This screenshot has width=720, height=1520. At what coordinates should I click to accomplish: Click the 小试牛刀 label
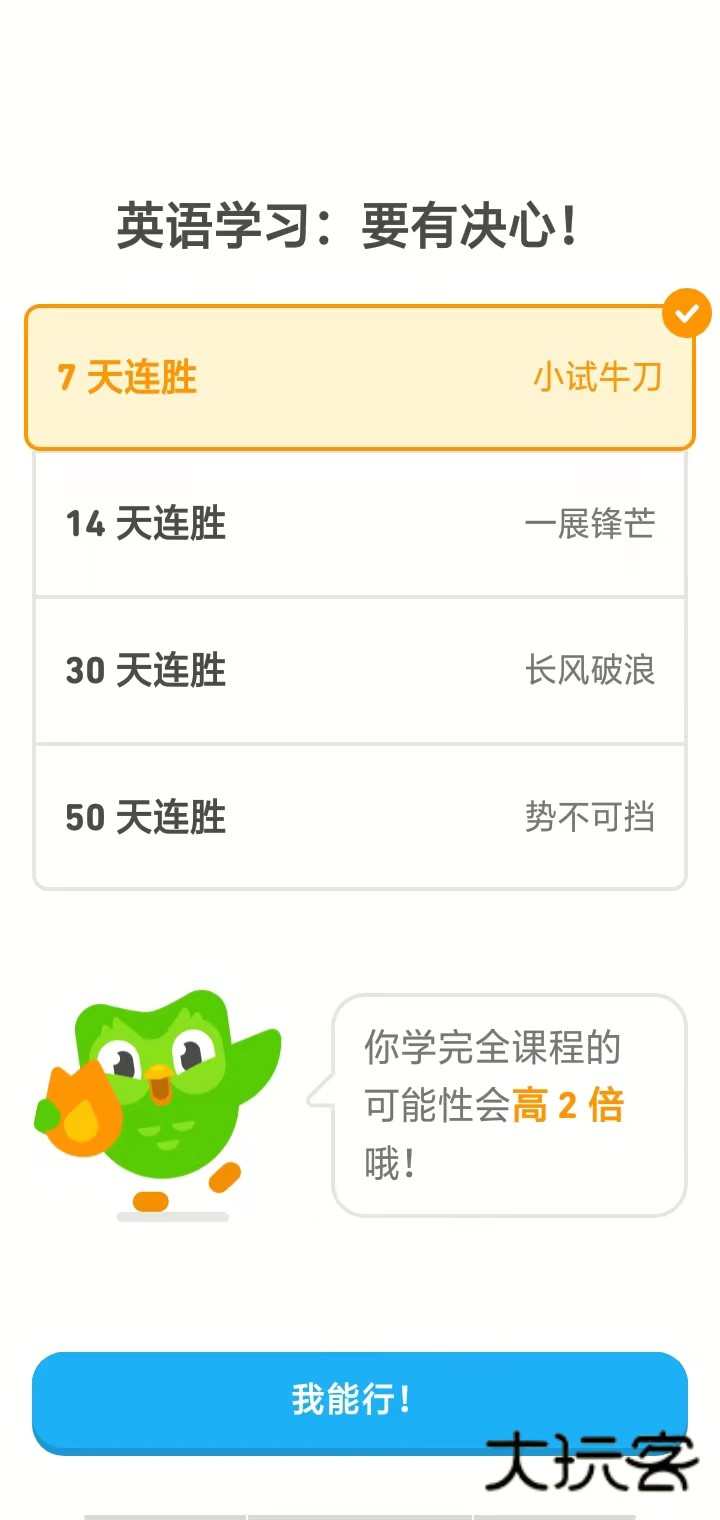(597, 375)
